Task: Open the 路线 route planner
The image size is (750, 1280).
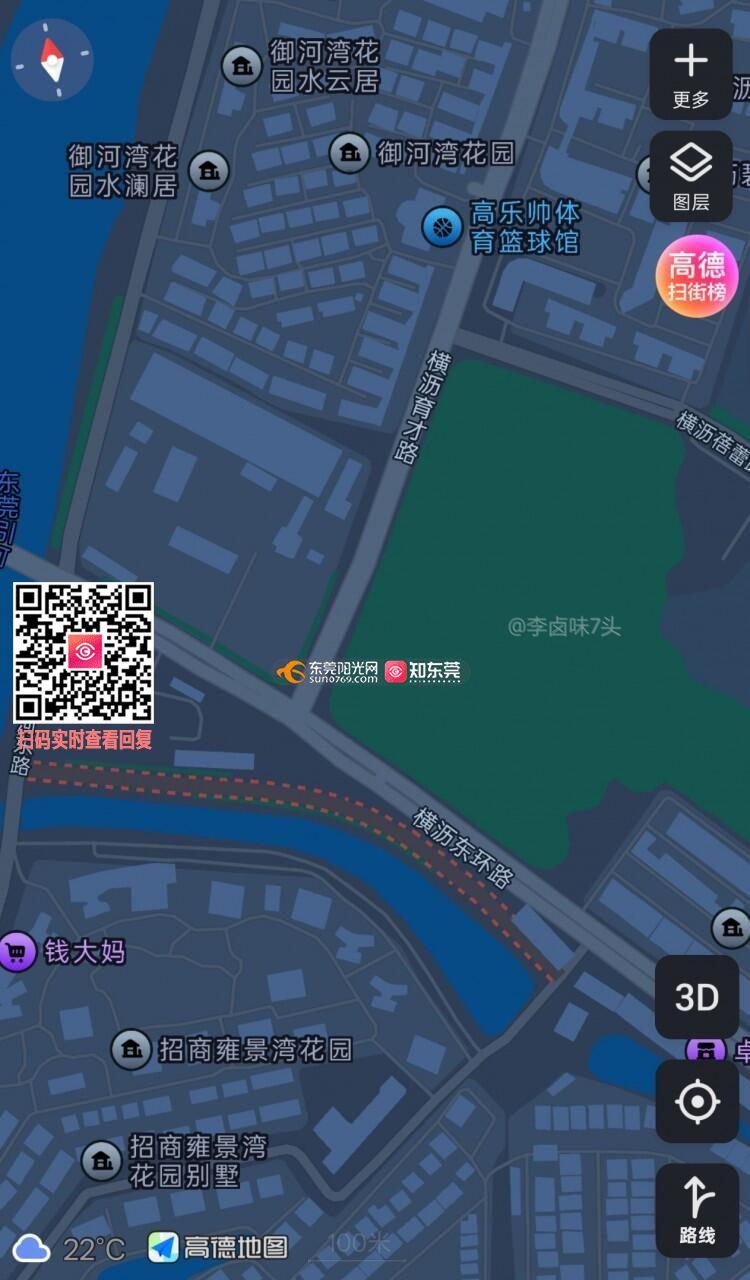Action: point(697,1210)
